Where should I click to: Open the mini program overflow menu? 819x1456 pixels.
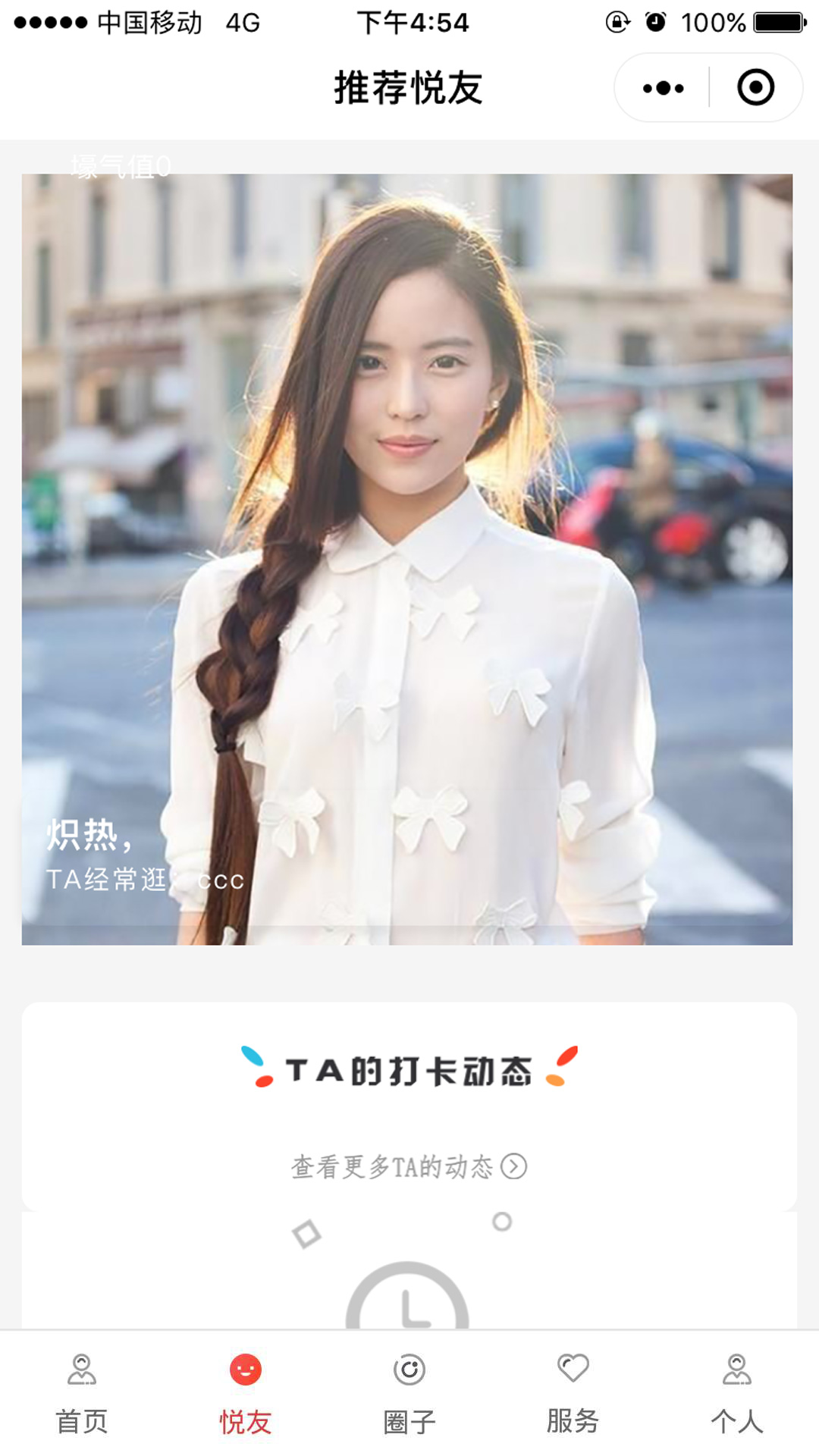coord(663,88)
